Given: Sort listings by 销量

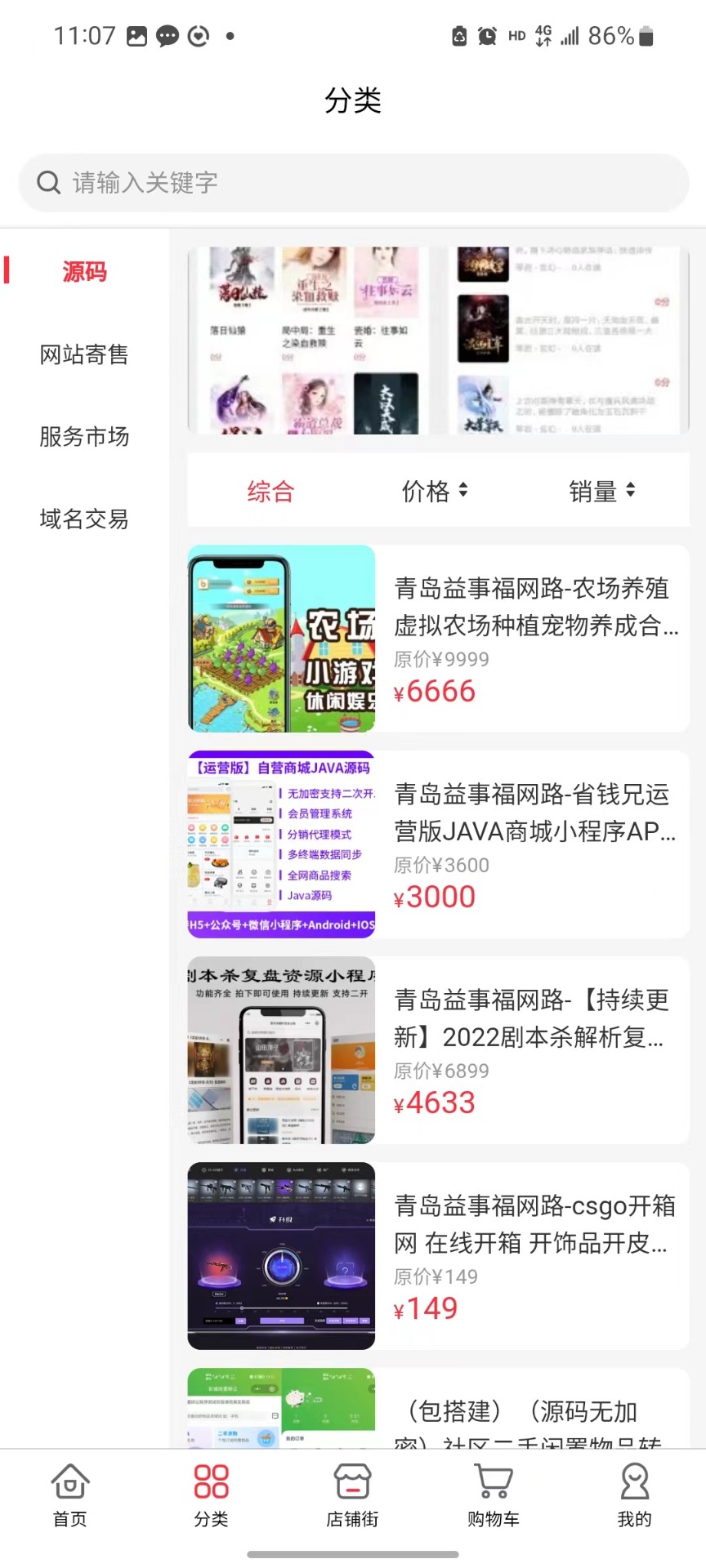Looking at the screenshot, I should tap(601, 492).
